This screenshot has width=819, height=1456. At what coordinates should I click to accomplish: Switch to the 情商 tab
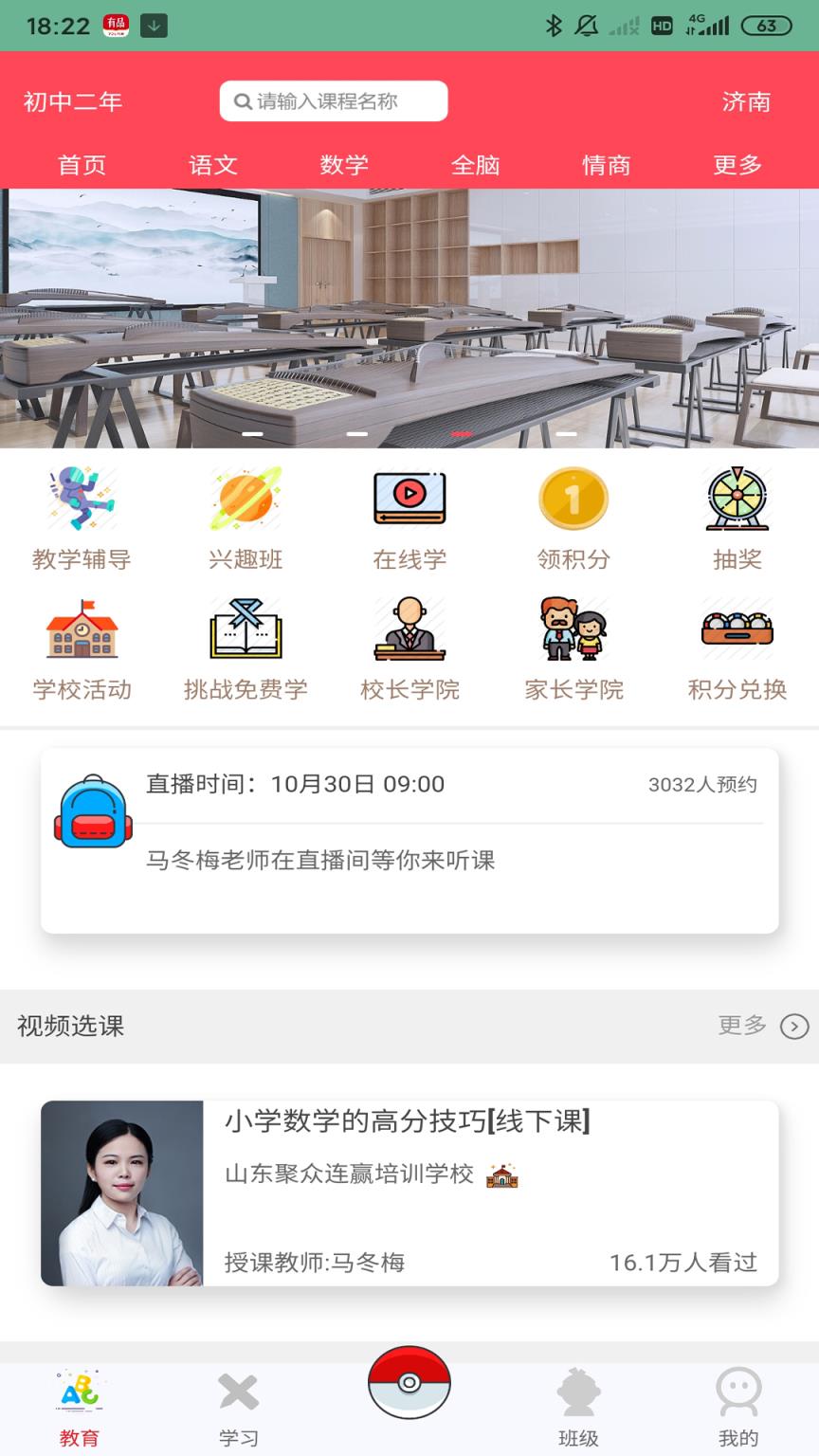tap(607, 165)
